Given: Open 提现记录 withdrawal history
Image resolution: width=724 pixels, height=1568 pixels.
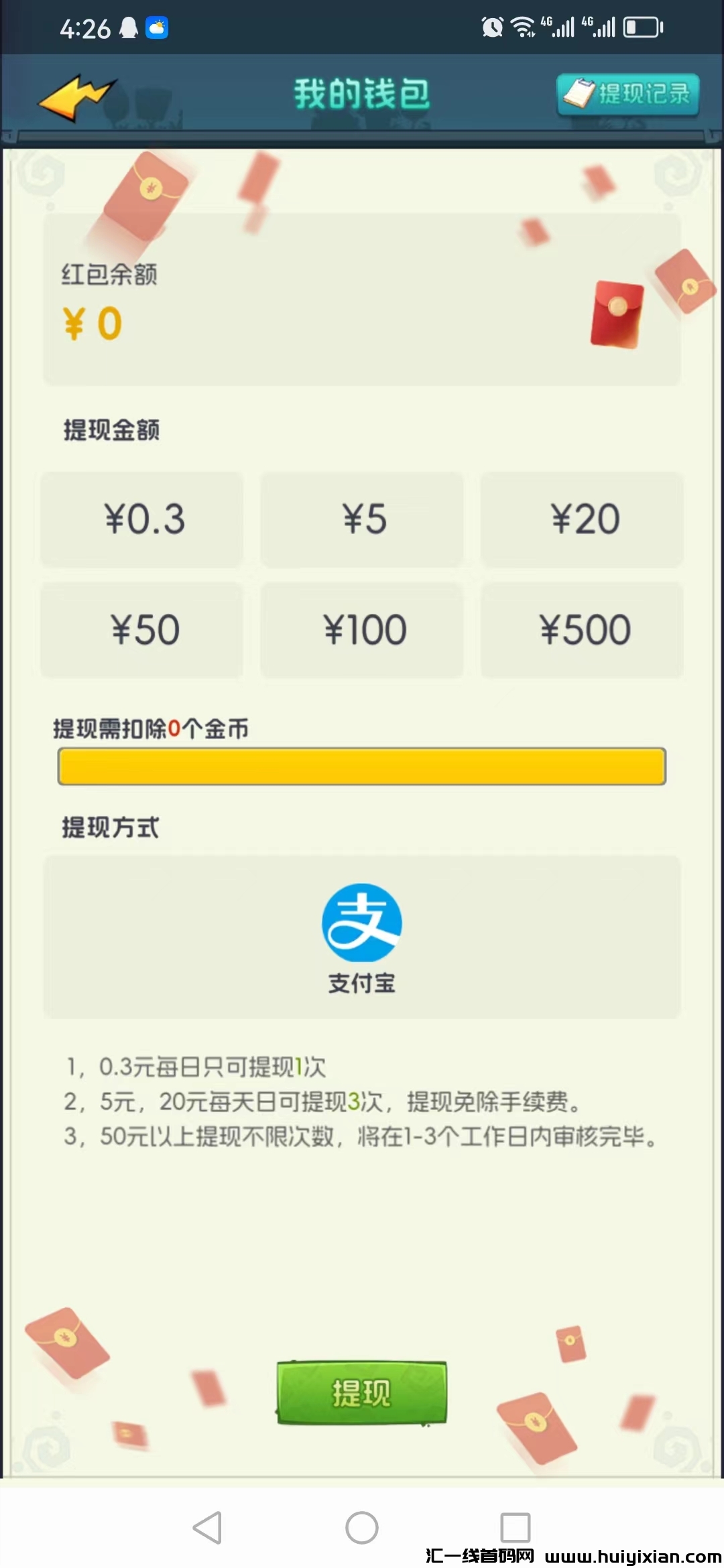Looking at the screenshot, I should 628,94.
